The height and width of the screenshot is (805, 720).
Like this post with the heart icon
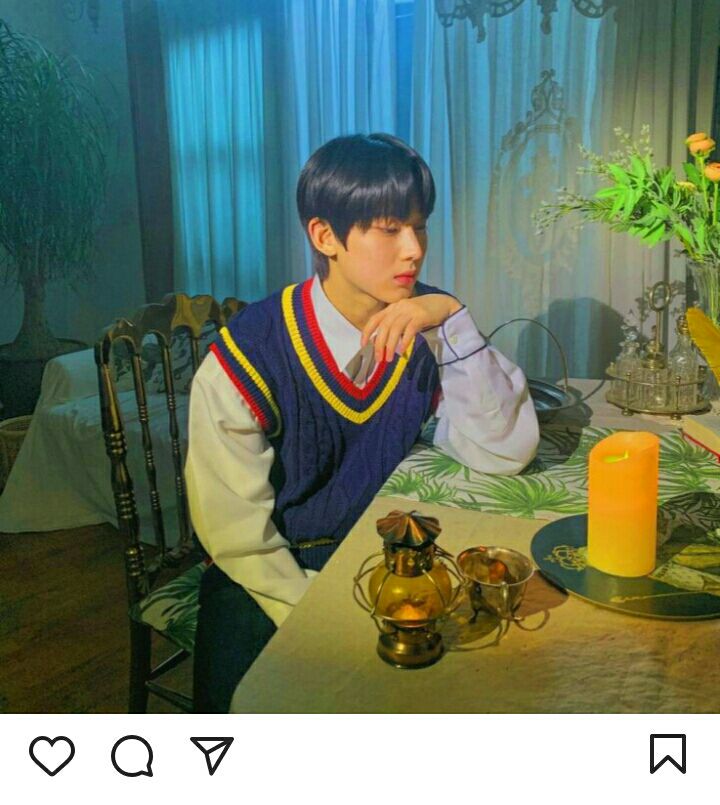pos(52,755)
